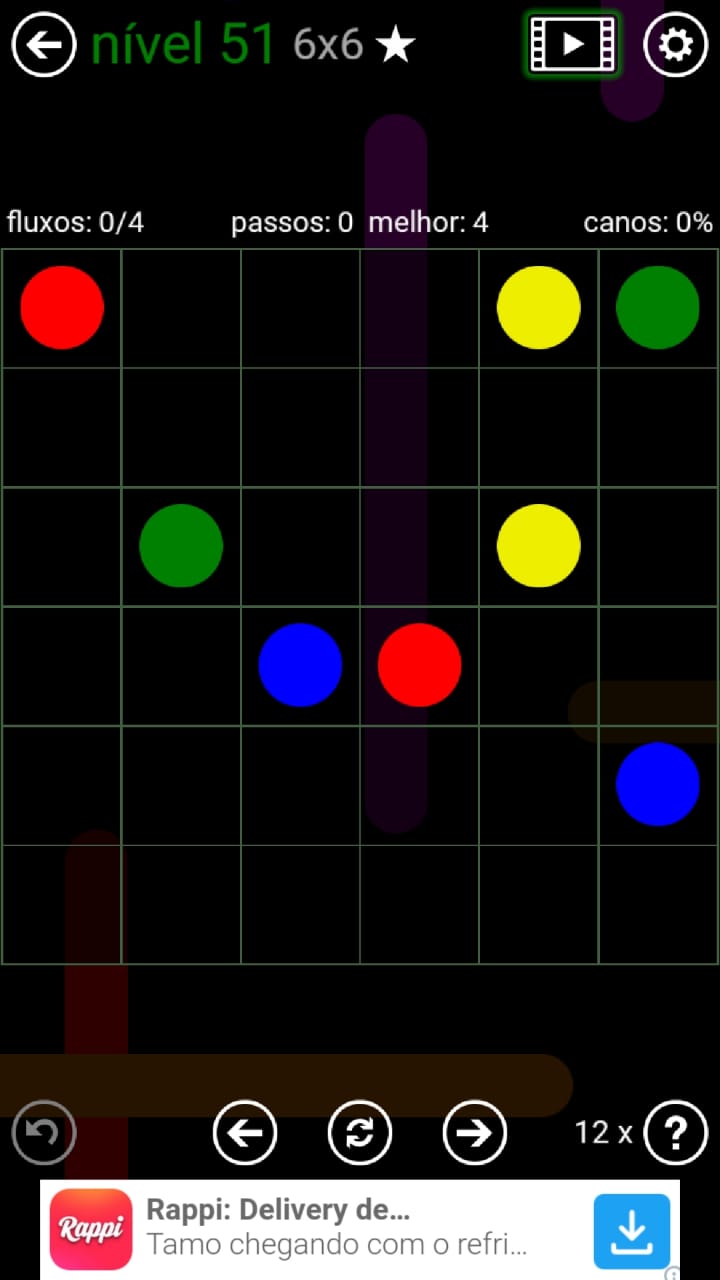Go back using the top-left arrow
This screenshot has width=720, height=1280.
[44, 45]
